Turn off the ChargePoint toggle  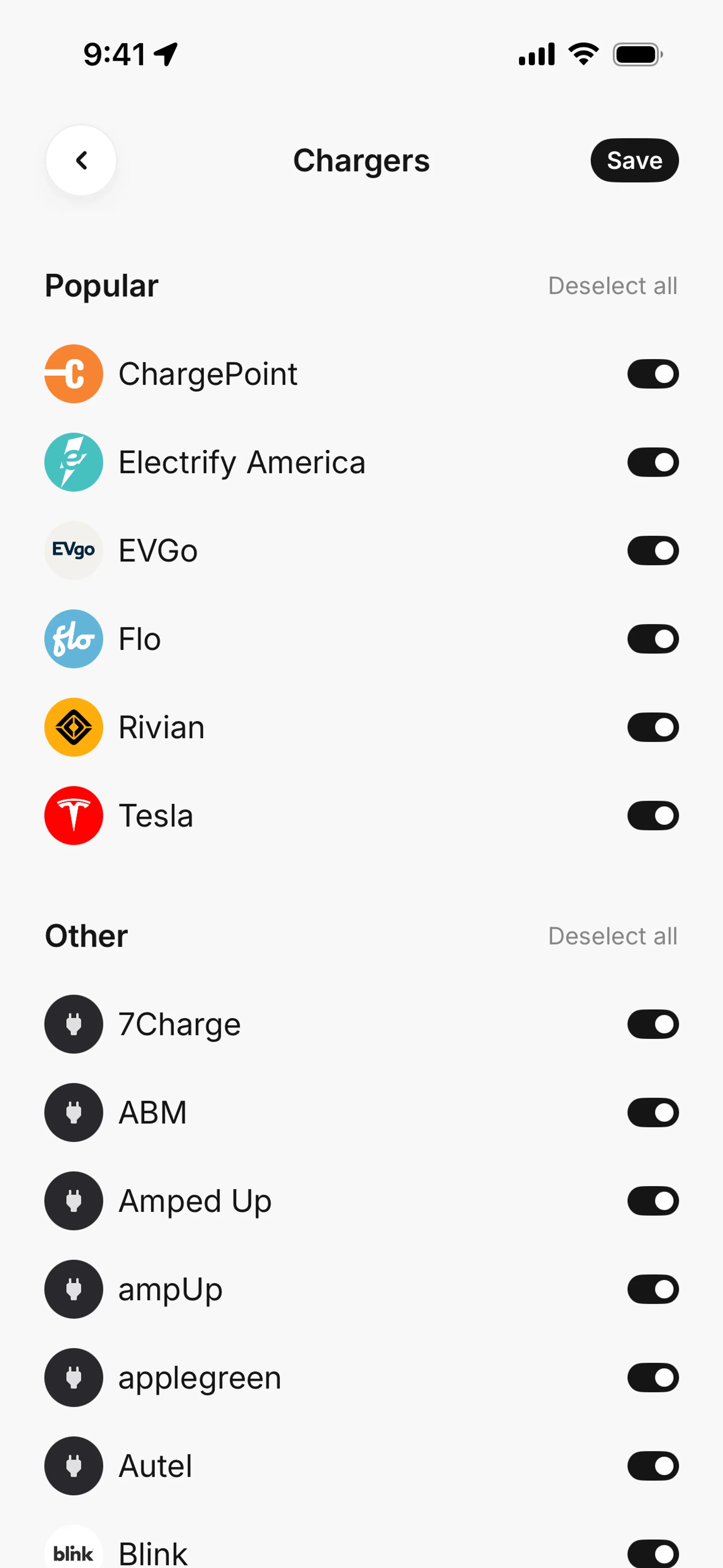click(653, 374)
